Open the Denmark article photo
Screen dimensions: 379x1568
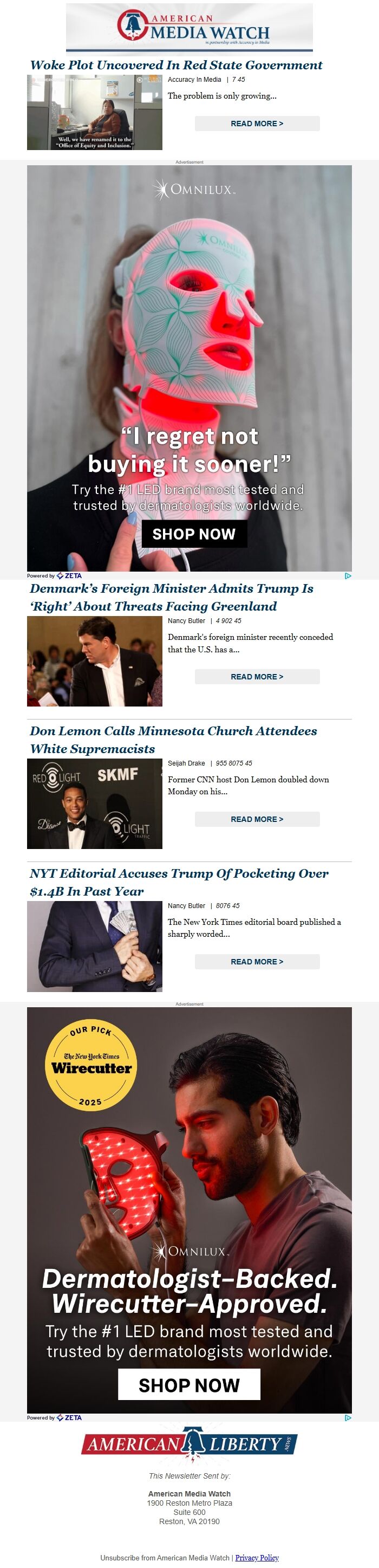(x=94, y=661)
